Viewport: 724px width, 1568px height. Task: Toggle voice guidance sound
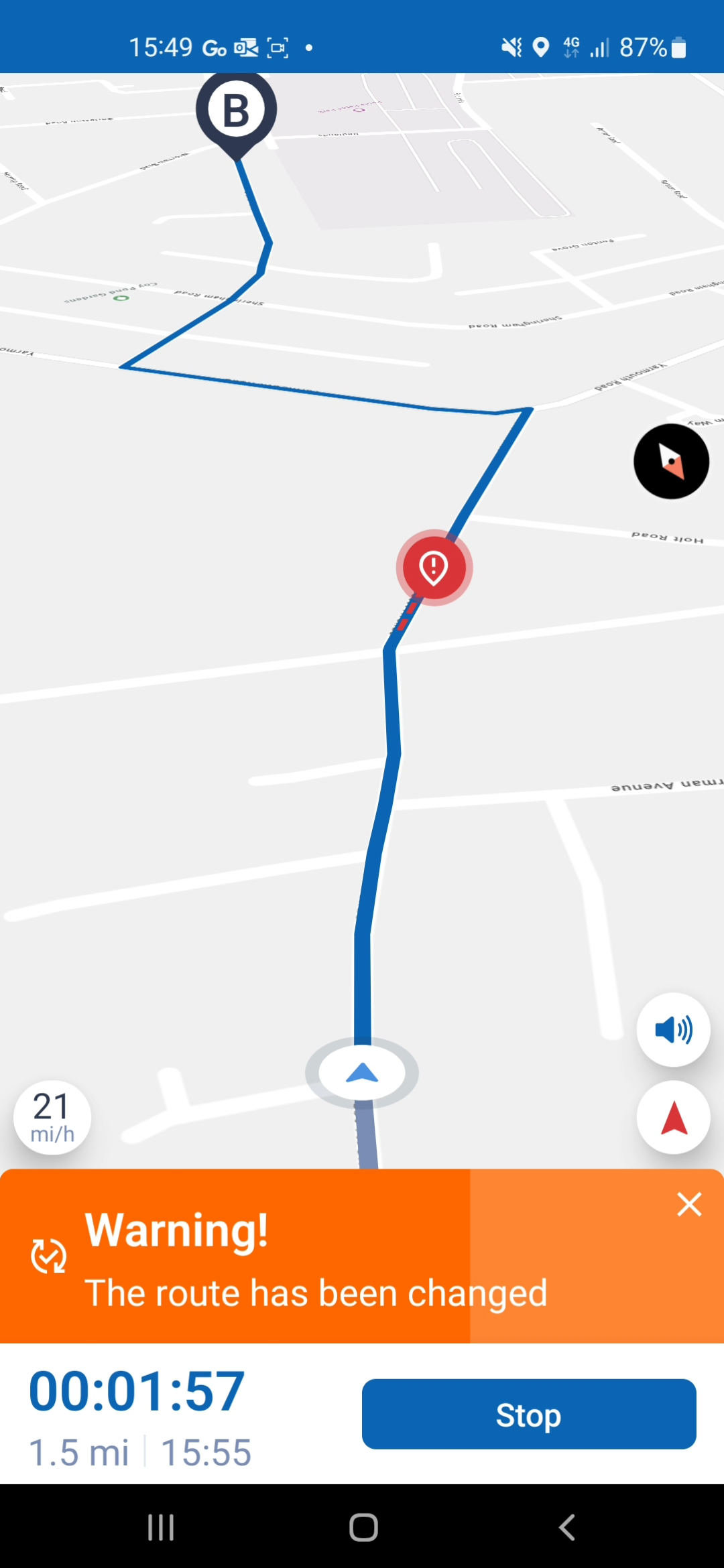pos(673,1029)
